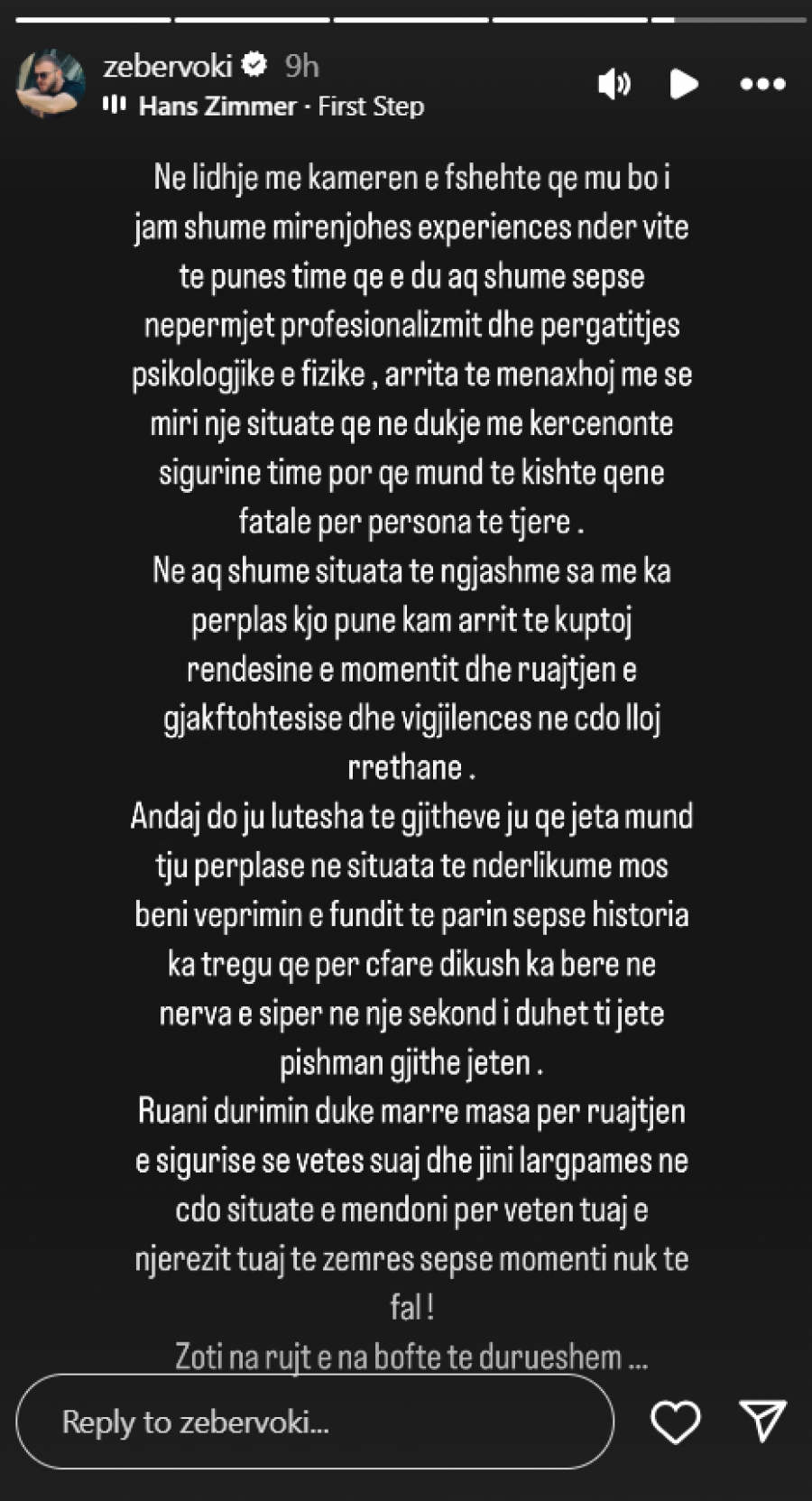Open zebervoki's profile picture
The width and height of the screenshot is (812, 1501).
coord(51,84)
